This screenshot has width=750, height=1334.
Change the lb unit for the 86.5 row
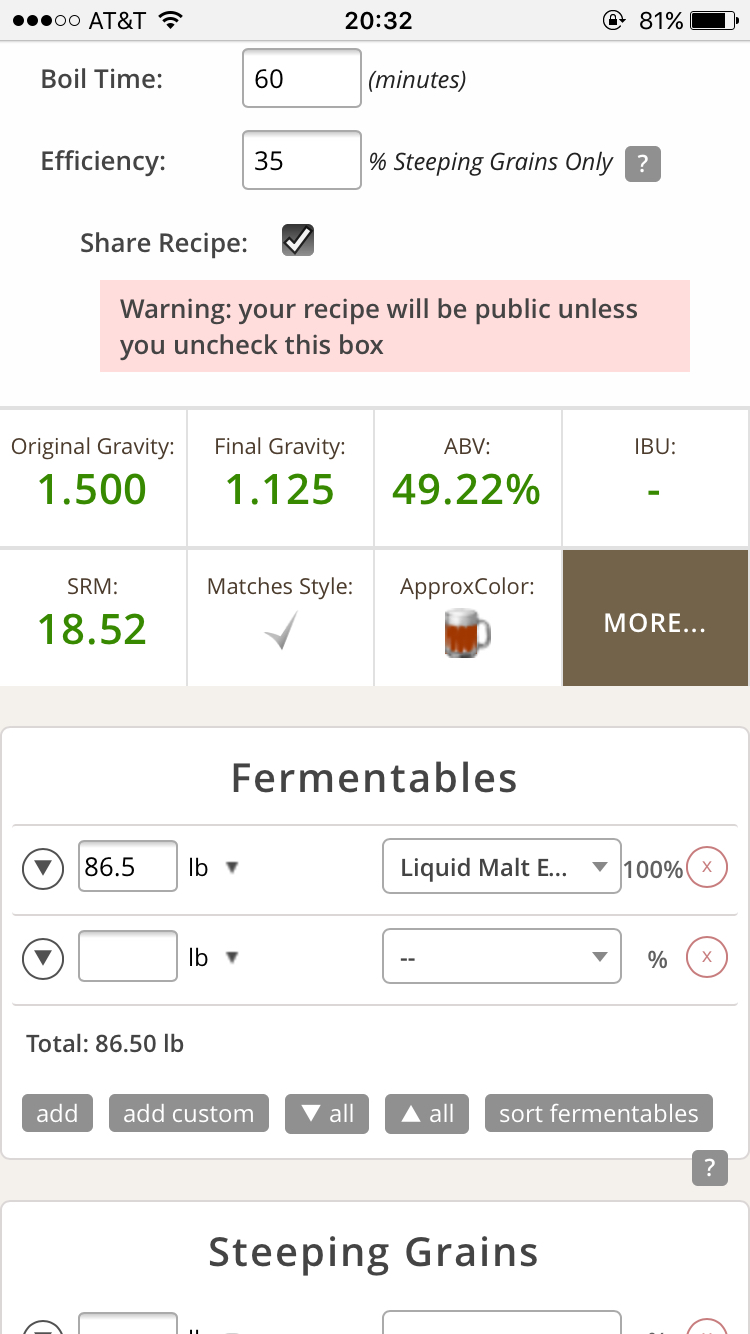coord(213,868)
